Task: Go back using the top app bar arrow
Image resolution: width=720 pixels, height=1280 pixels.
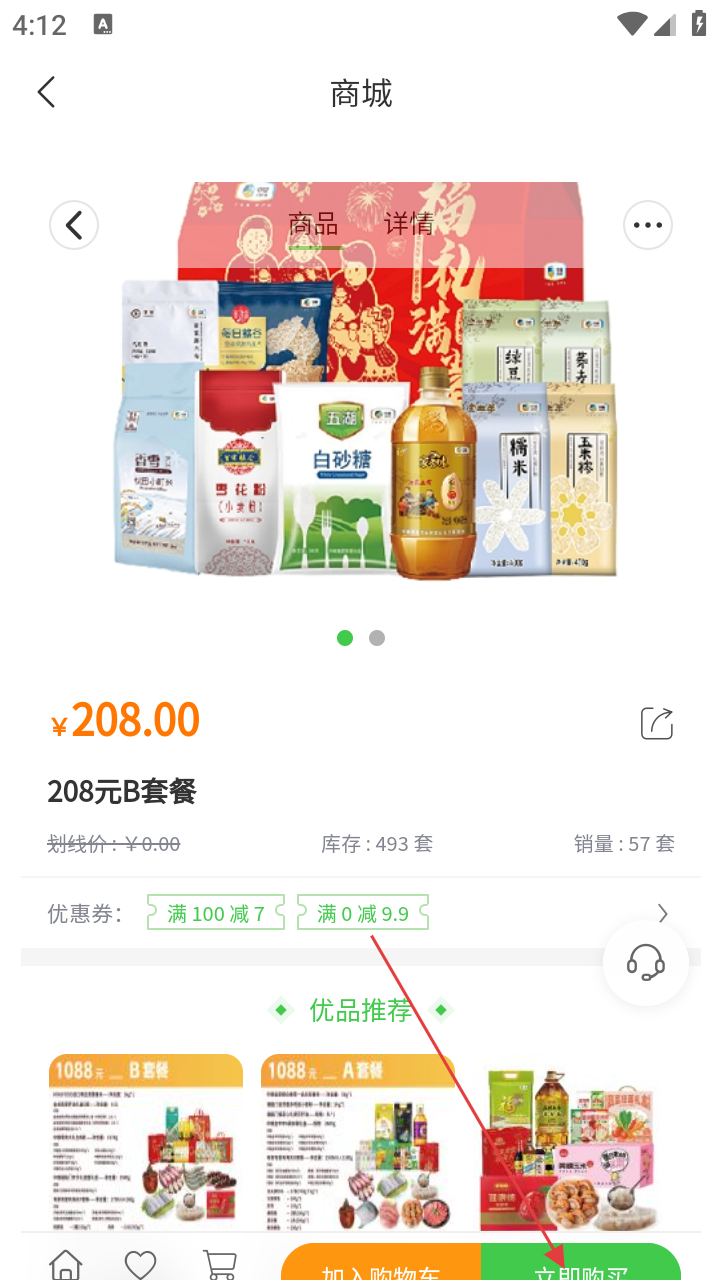Action: point(46,92)
